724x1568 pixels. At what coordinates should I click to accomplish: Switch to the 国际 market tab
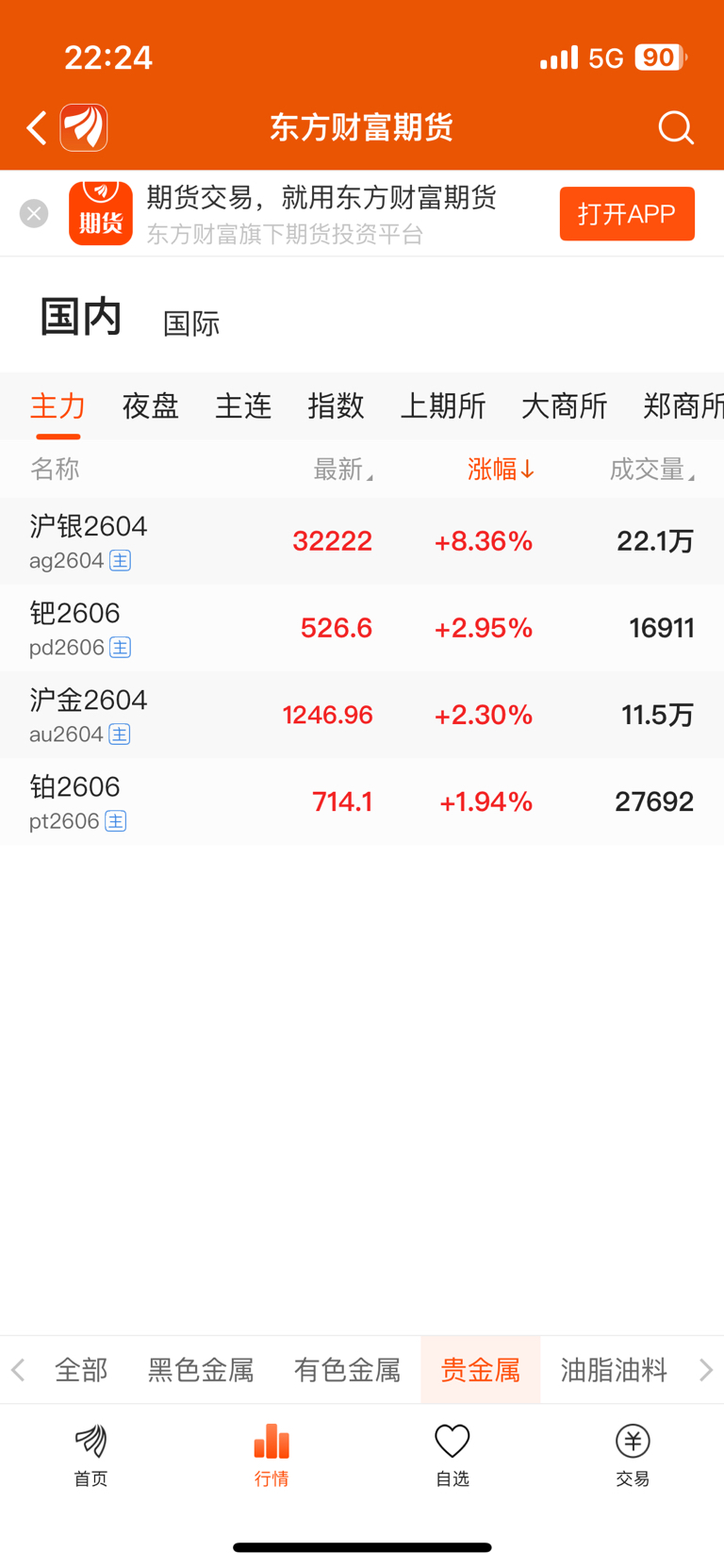coord(191,323)
